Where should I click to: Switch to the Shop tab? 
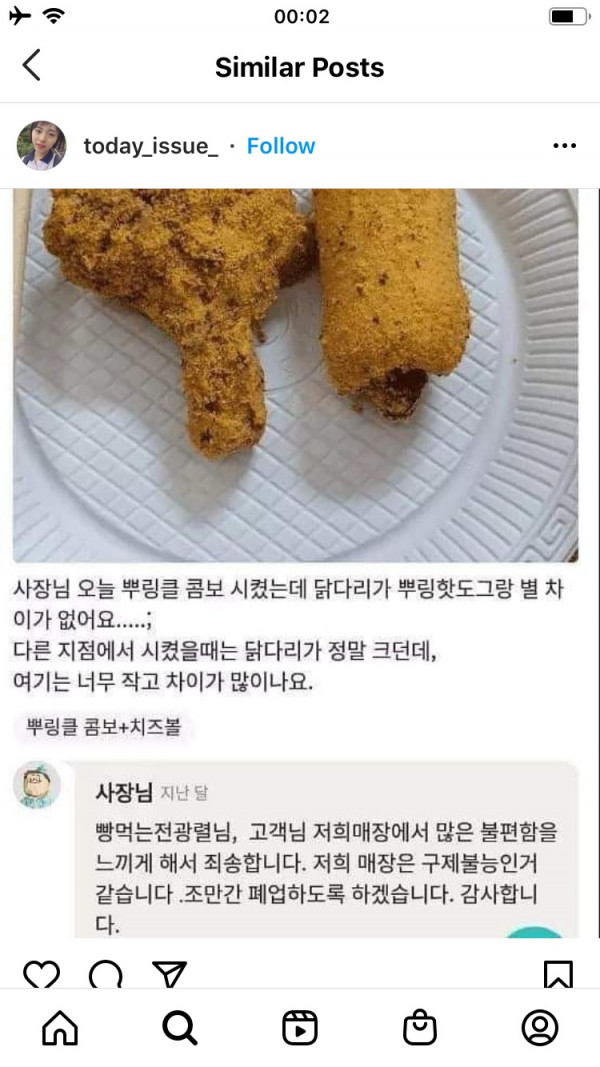point(420,1027)
